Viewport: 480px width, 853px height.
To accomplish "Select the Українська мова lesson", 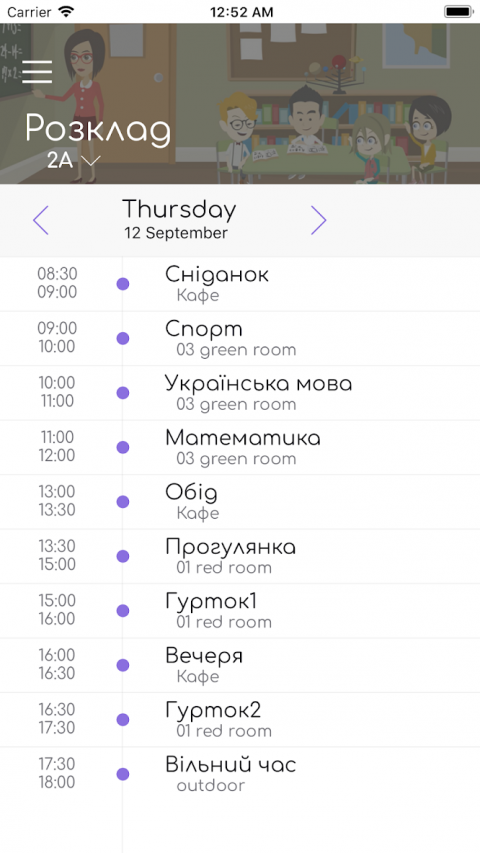I will pyautogui.click(x=240, y=393).
